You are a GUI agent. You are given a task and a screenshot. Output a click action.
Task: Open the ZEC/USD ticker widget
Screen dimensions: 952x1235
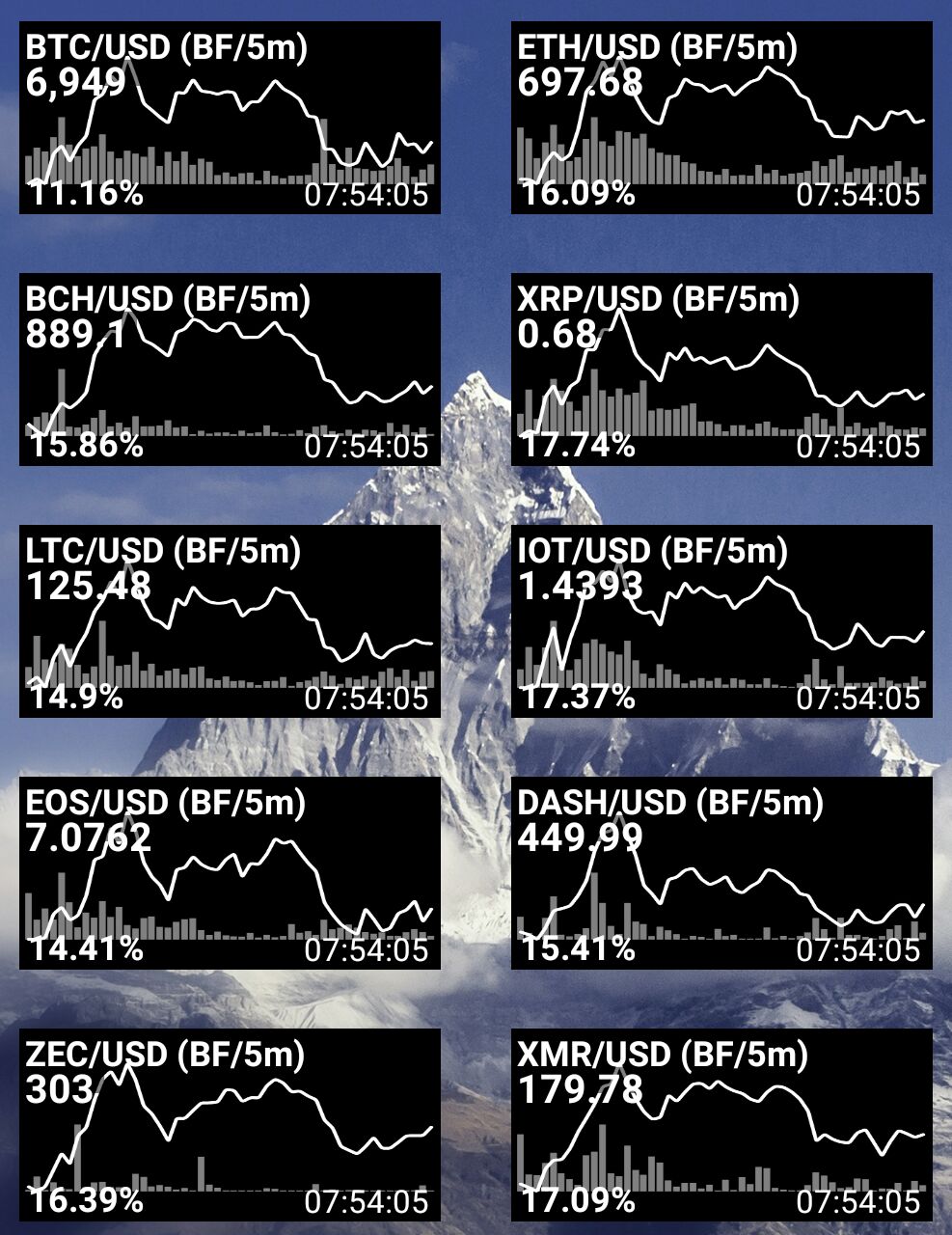click(x=230, y=1125)
